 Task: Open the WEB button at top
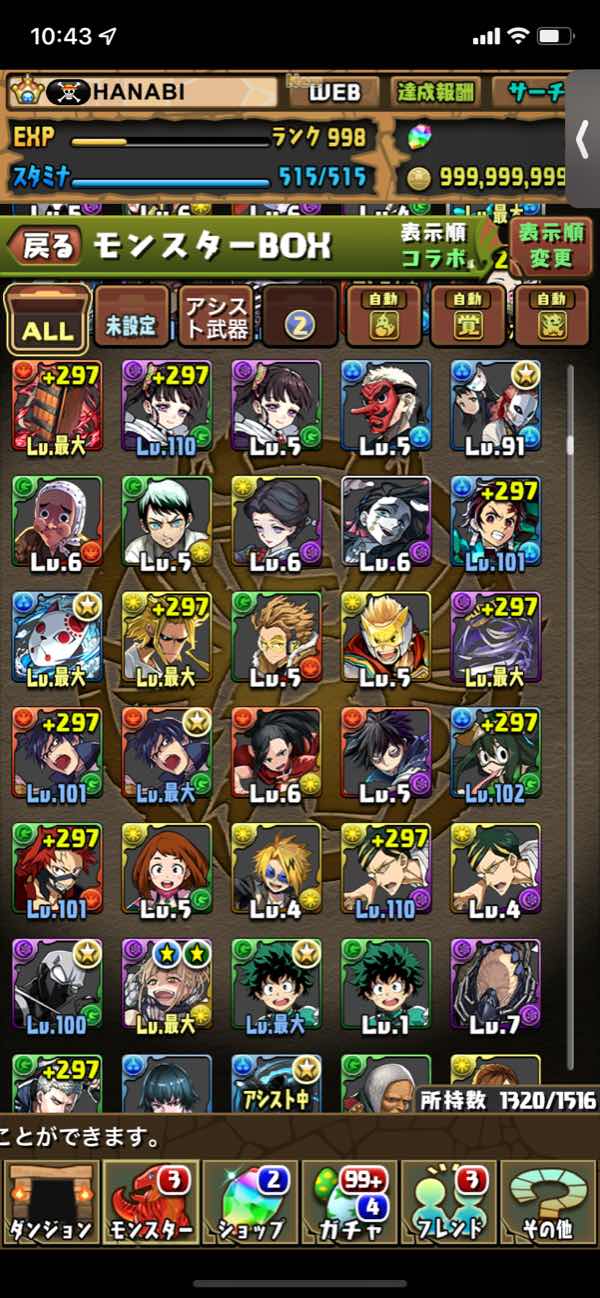click(333, 94)
